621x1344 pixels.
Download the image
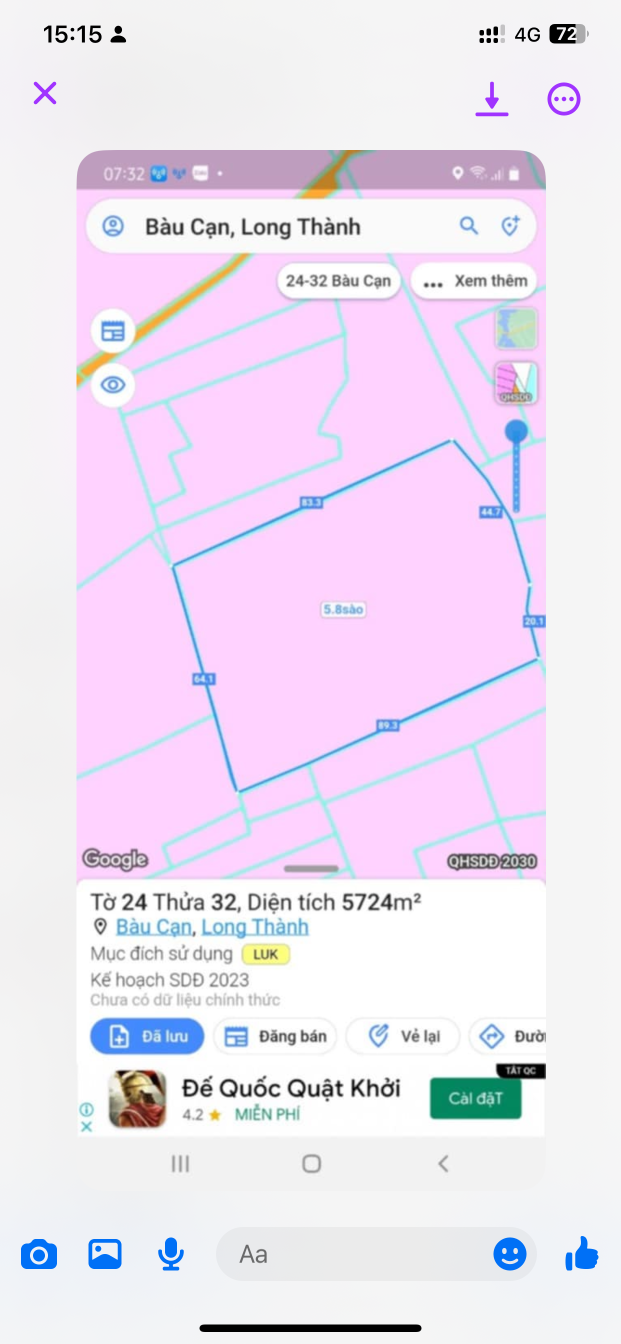tap(491, 99)
